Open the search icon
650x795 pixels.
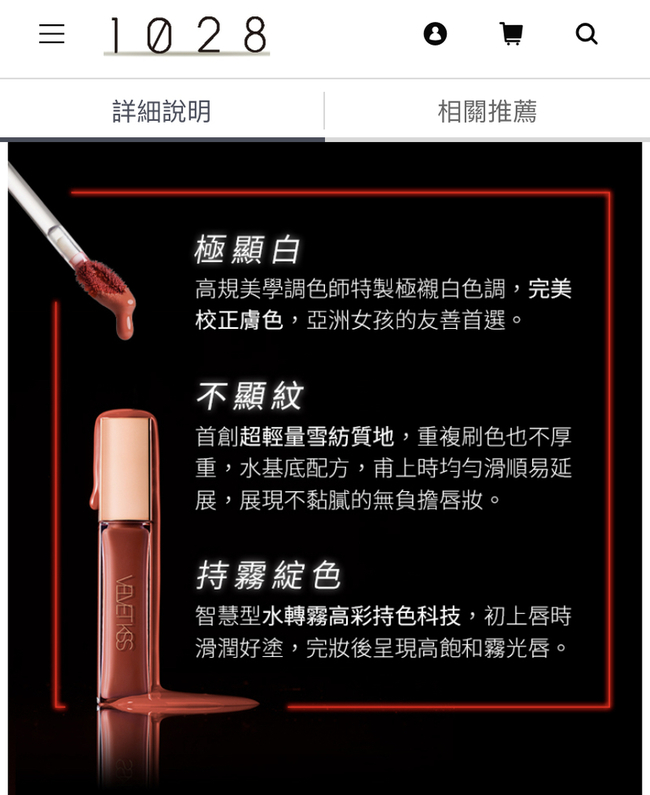tap(587, 34)
